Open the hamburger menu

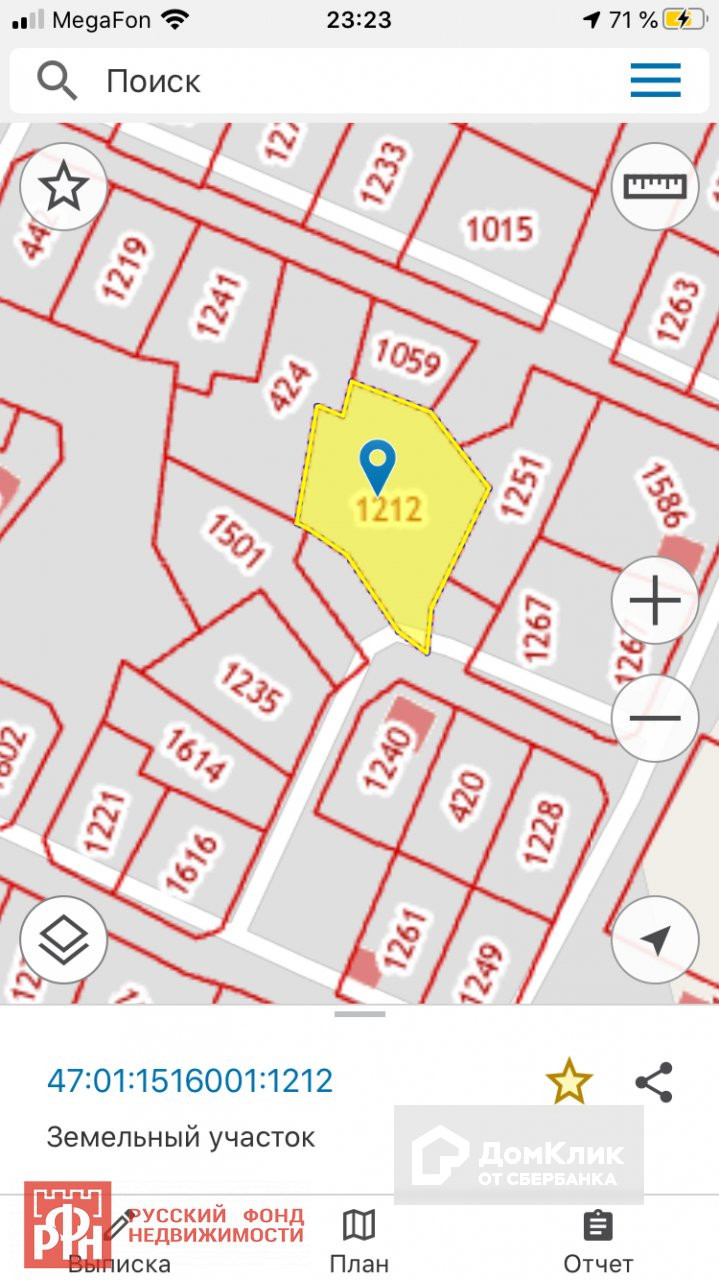pyautogui.click(x=655, y=81)
